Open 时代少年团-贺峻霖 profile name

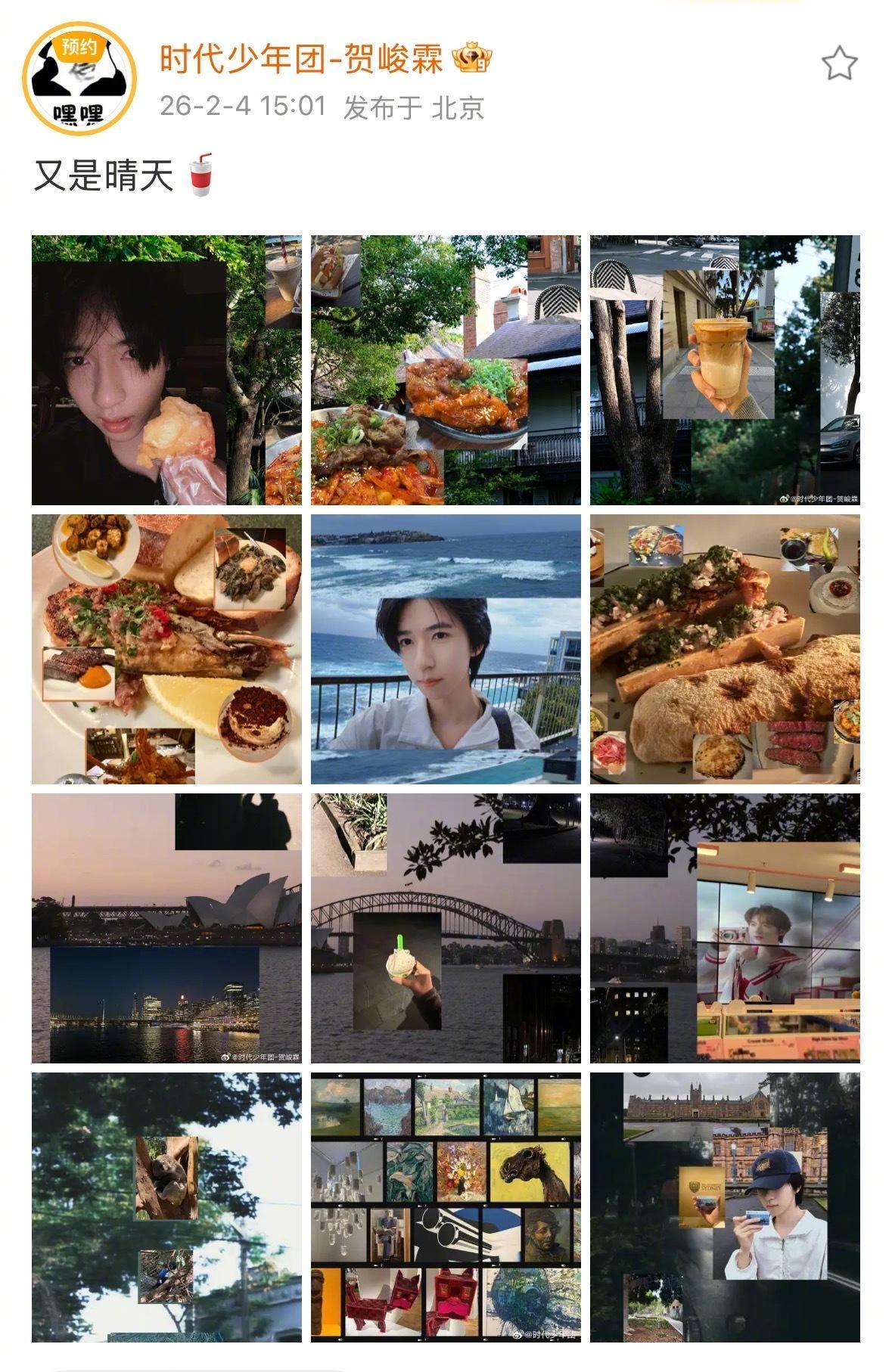pos(301,59)
